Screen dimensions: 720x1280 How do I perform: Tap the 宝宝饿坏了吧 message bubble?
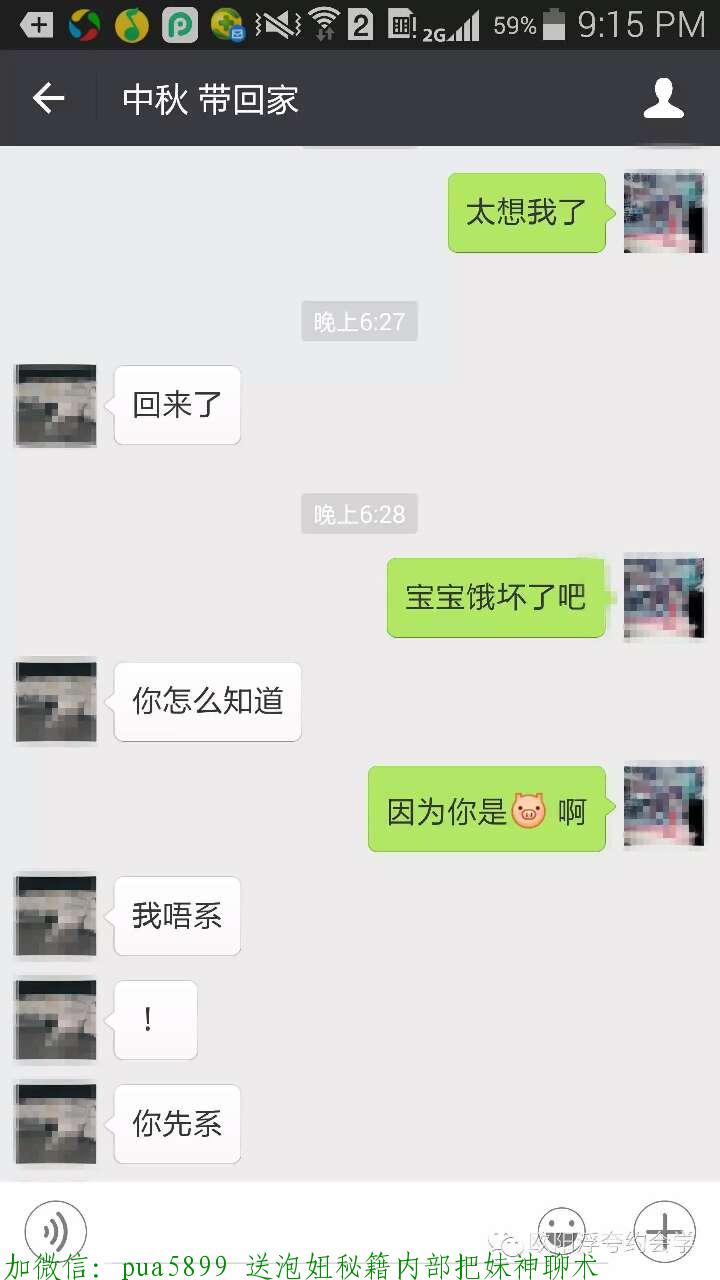tap(496, 597)
